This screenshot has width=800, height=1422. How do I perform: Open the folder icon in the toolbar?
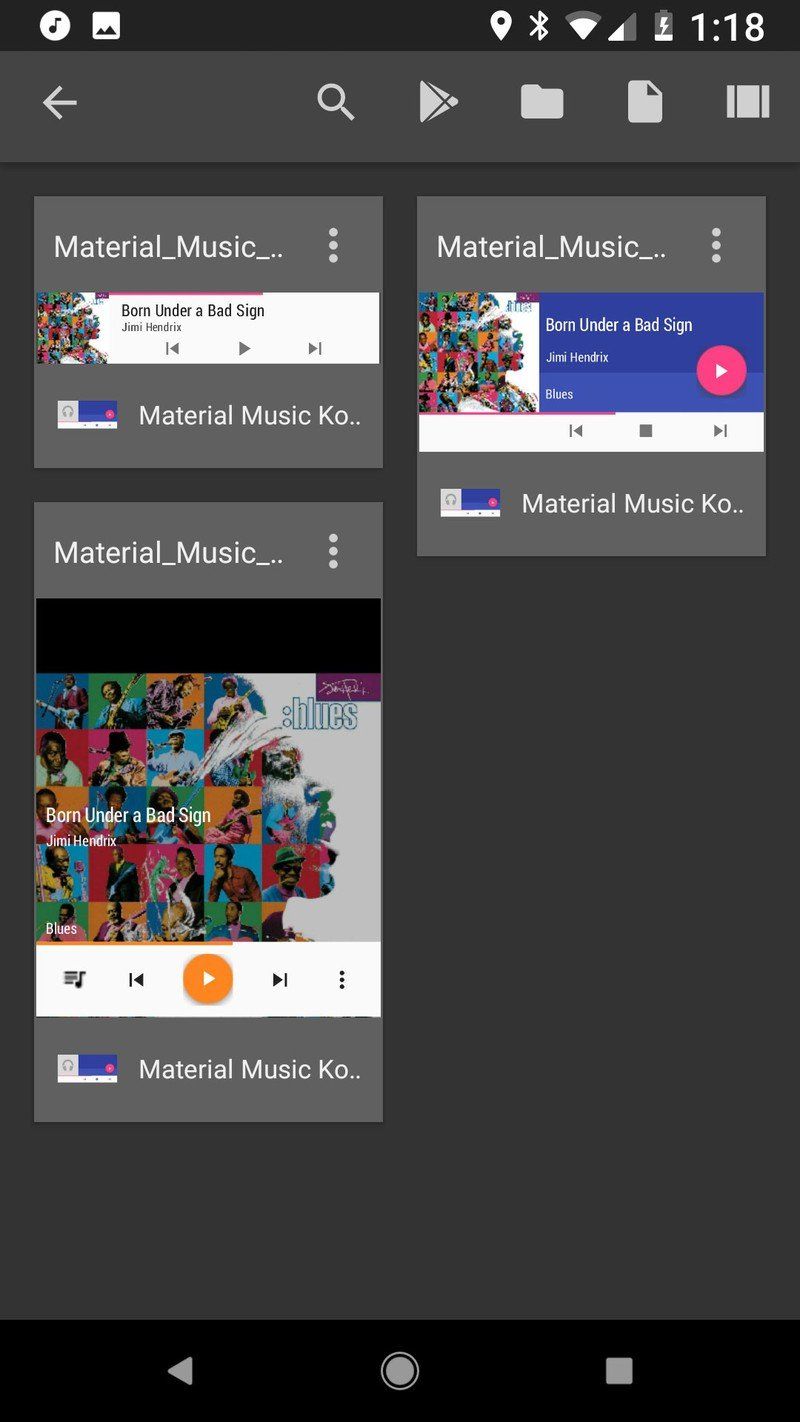point(541,101)
